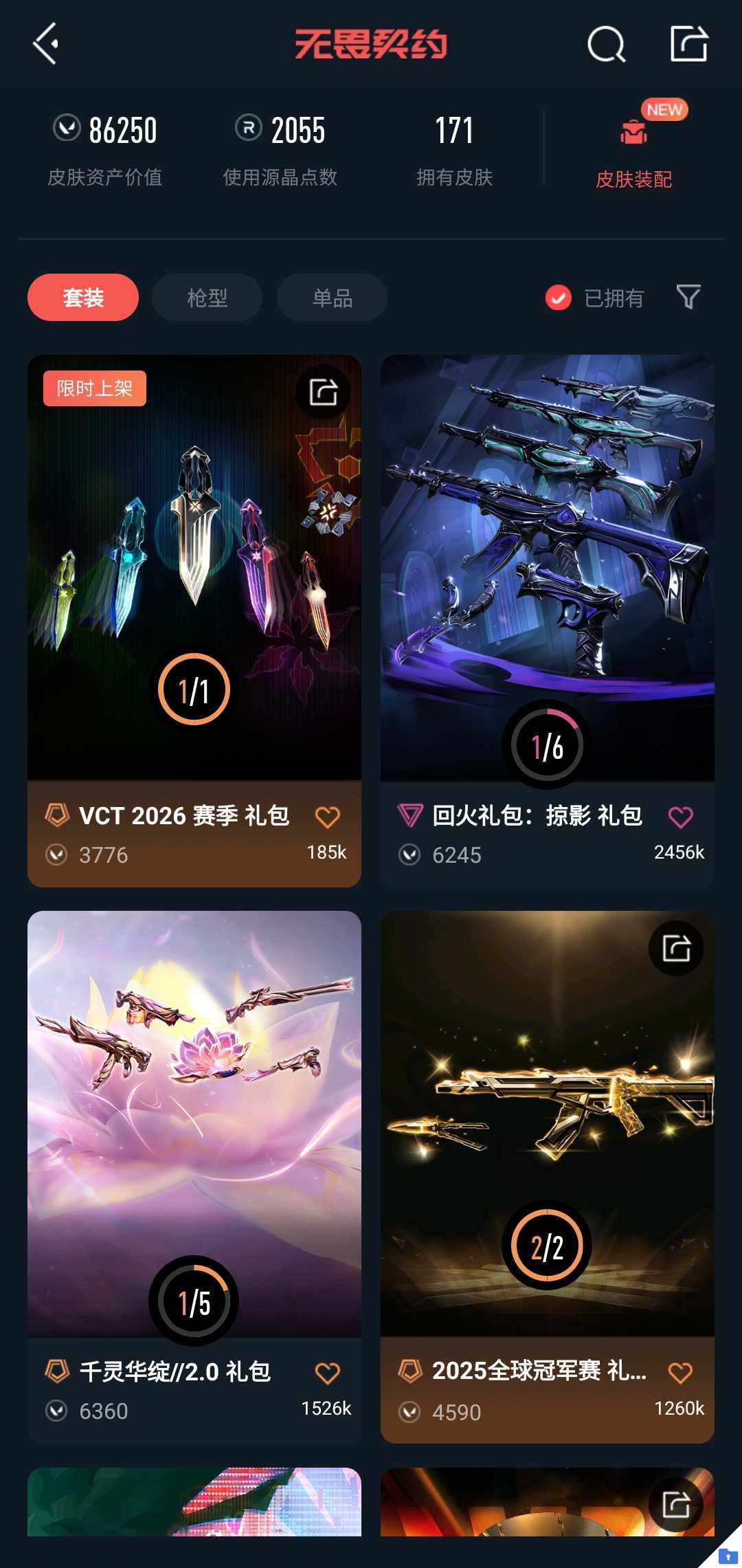Tap the Radianite icon beside 2055
The height and width of the screenshot is (1568, 742).
[248, 129]
